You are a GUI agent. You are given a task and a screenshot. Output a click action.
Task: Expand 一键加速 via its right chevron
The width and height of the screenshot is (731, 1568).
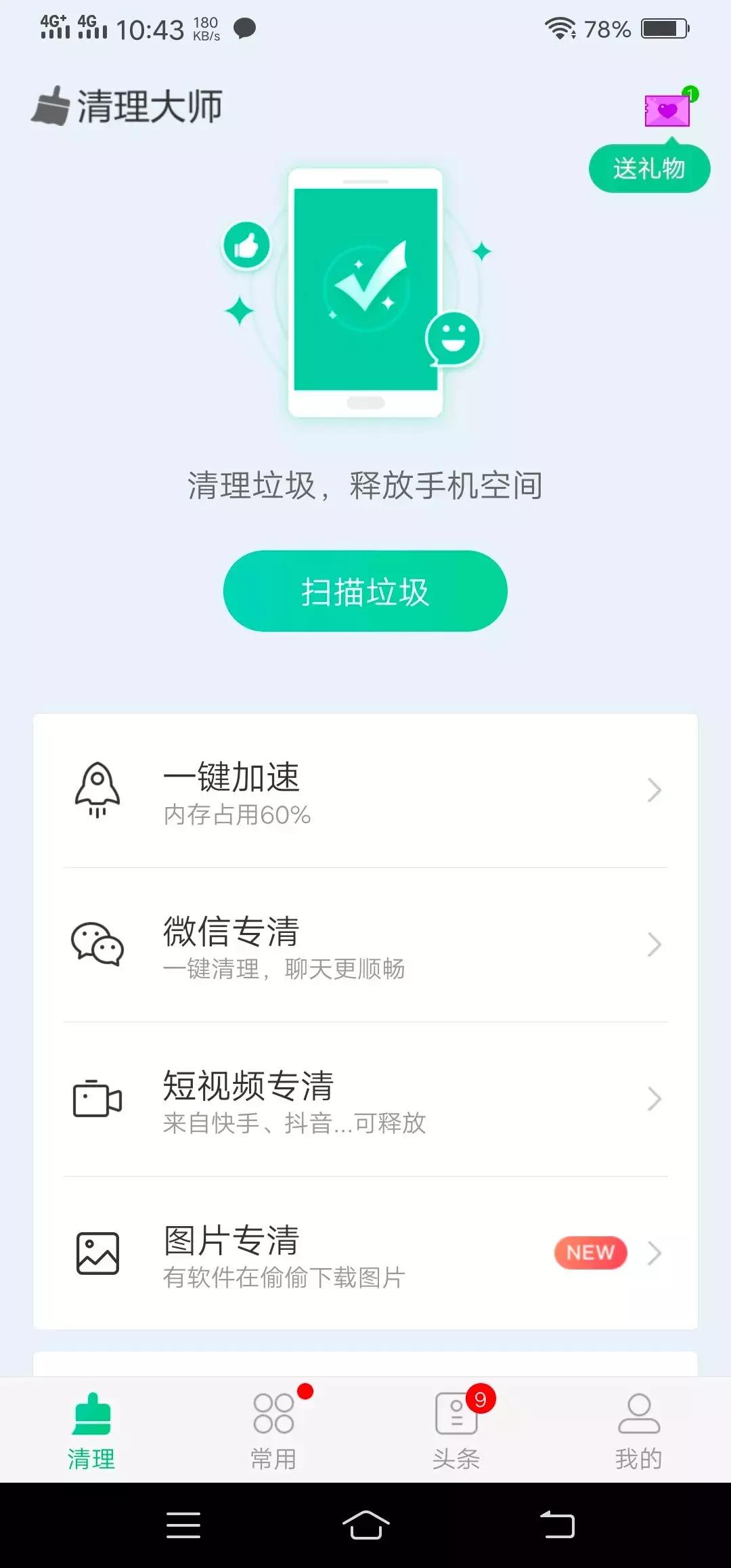click(x=652, y=789)
